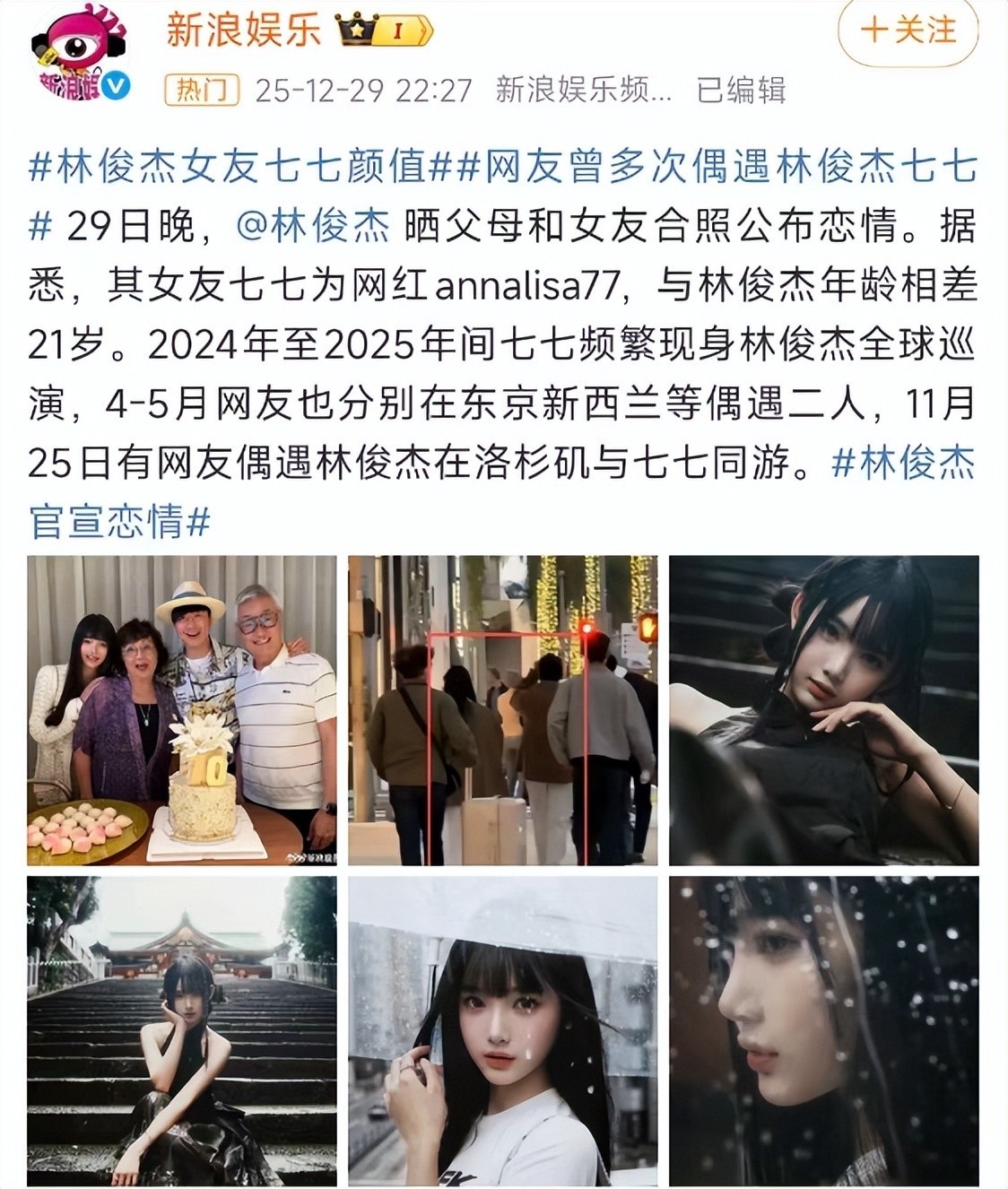View the photo with the transparent umbrella
The height and width of the screenshot is (1189, 1008).
pos(503,1031)
